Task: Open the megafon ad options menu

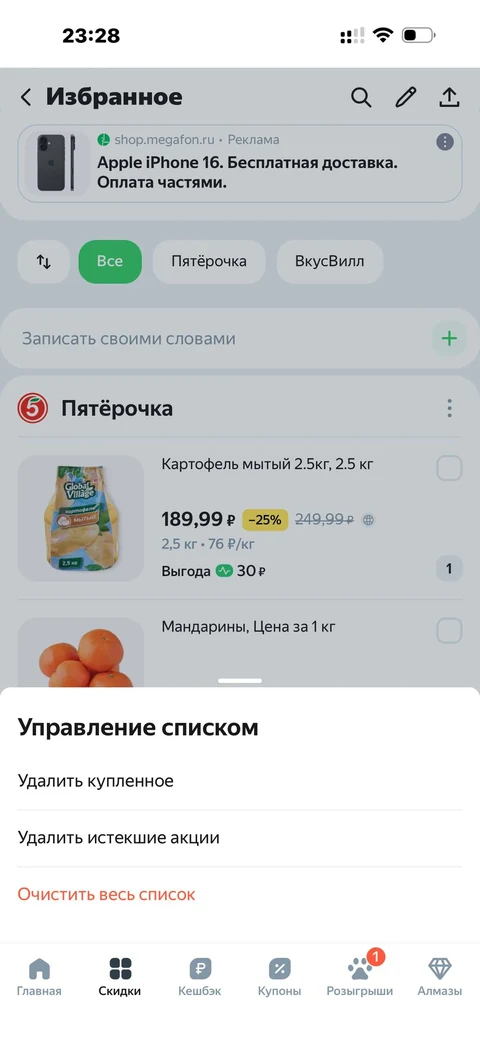Action: [445, 142]
